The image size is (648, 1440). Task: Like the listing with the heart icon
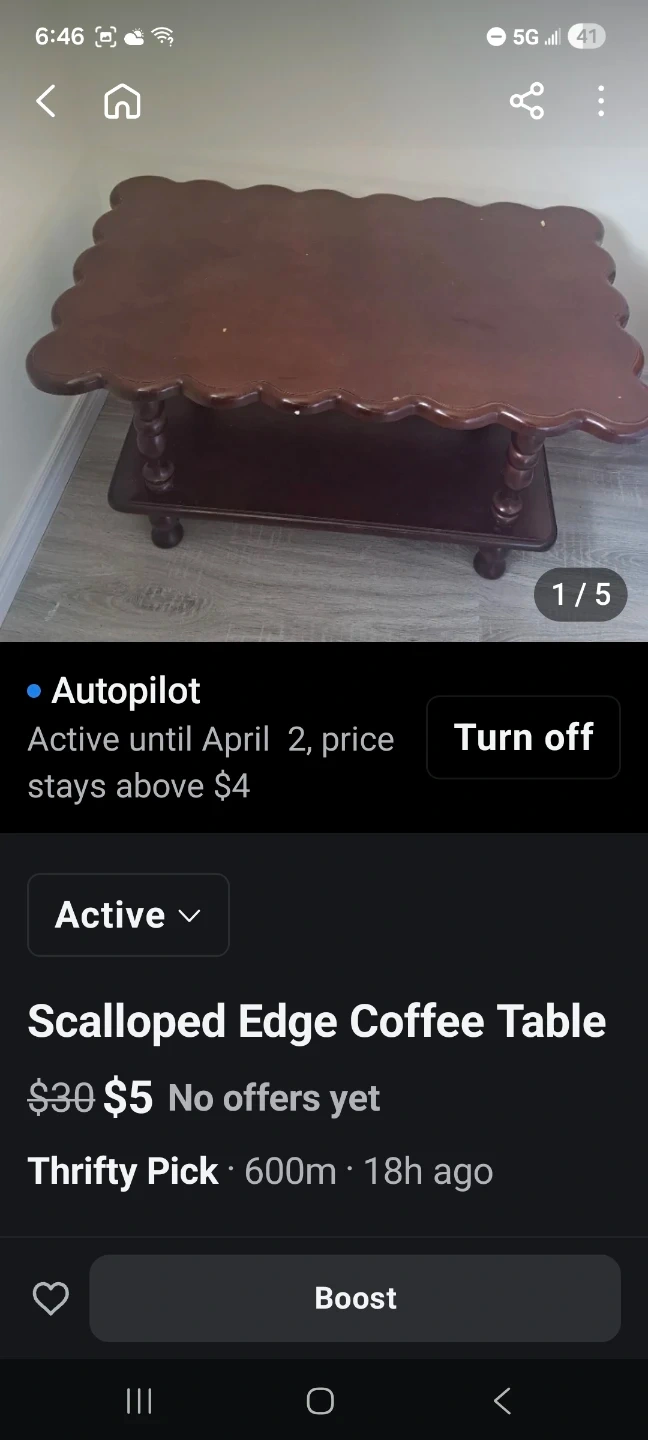click(x=51, y=1298)
